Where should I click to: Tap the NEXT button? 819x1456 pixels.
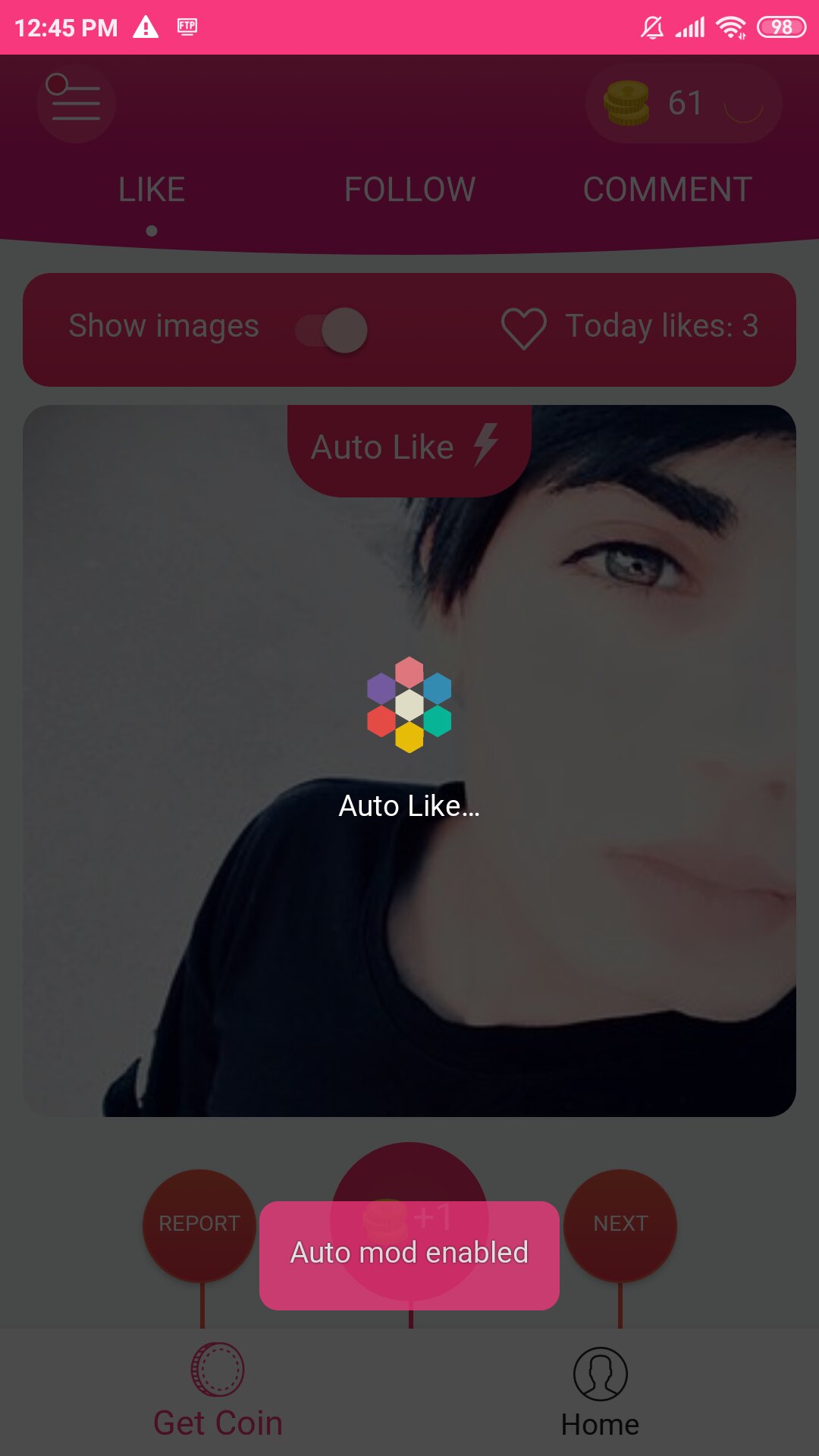click(x=620, y=1224)
